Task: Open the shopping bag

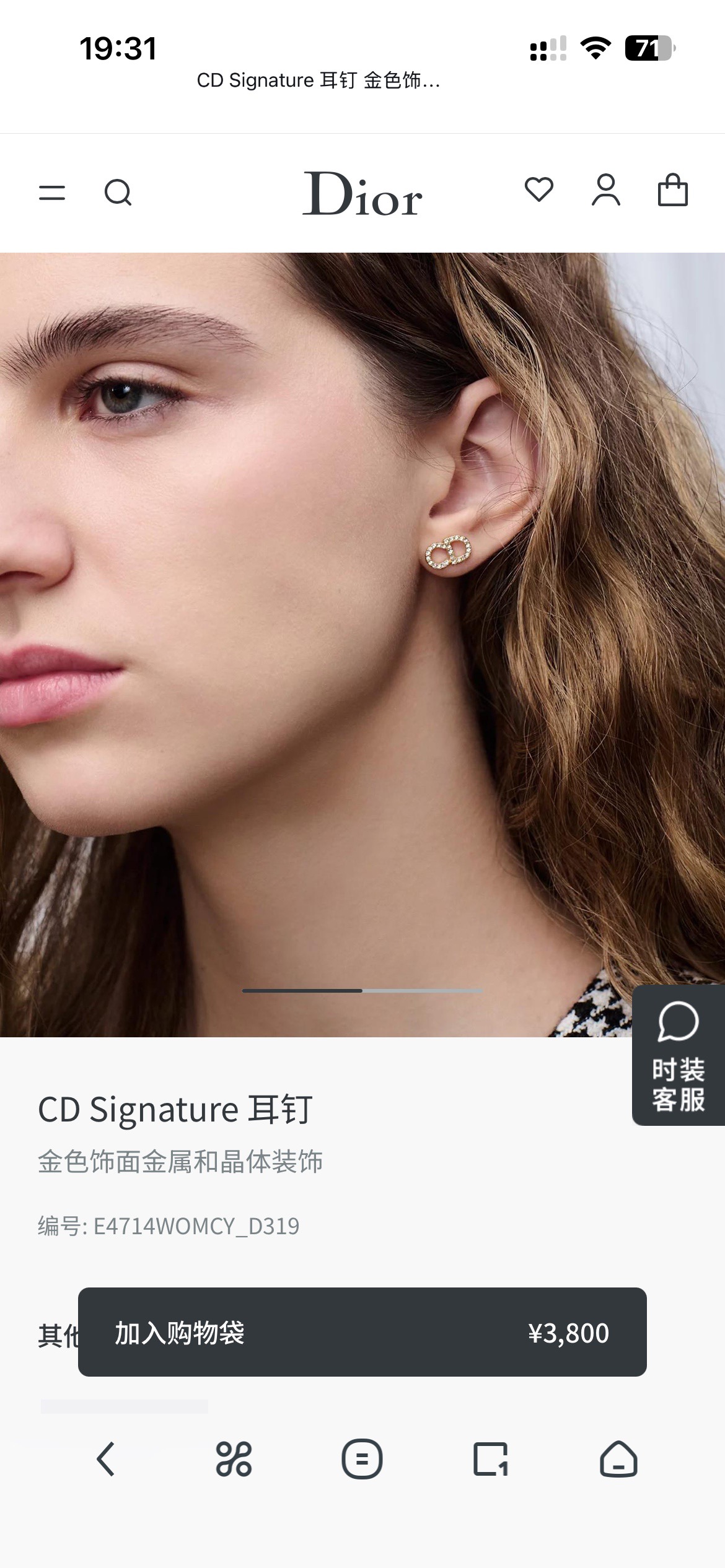Action: pos(672,189)
